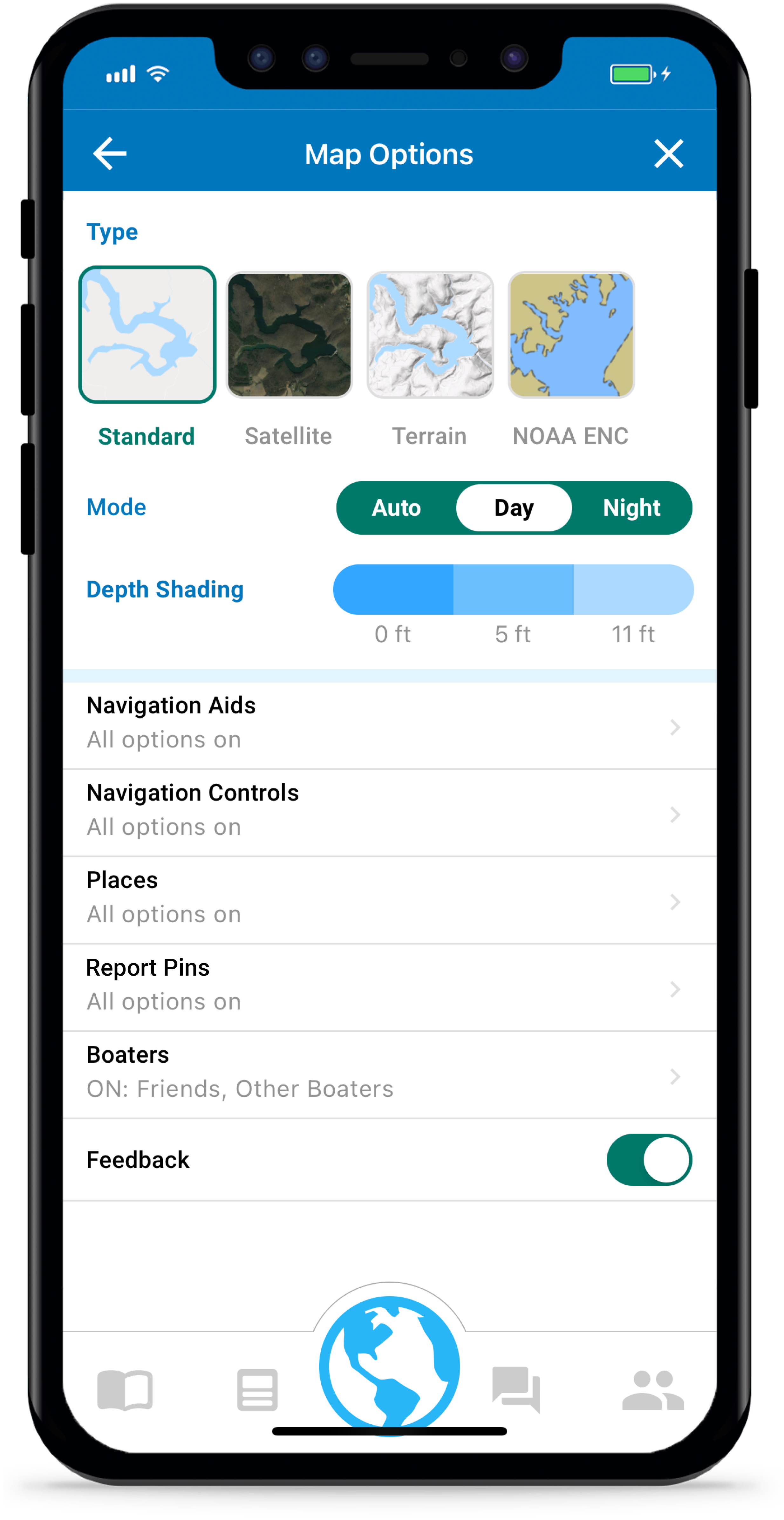
Task: Set map mode to Auto
Action: 396,508
